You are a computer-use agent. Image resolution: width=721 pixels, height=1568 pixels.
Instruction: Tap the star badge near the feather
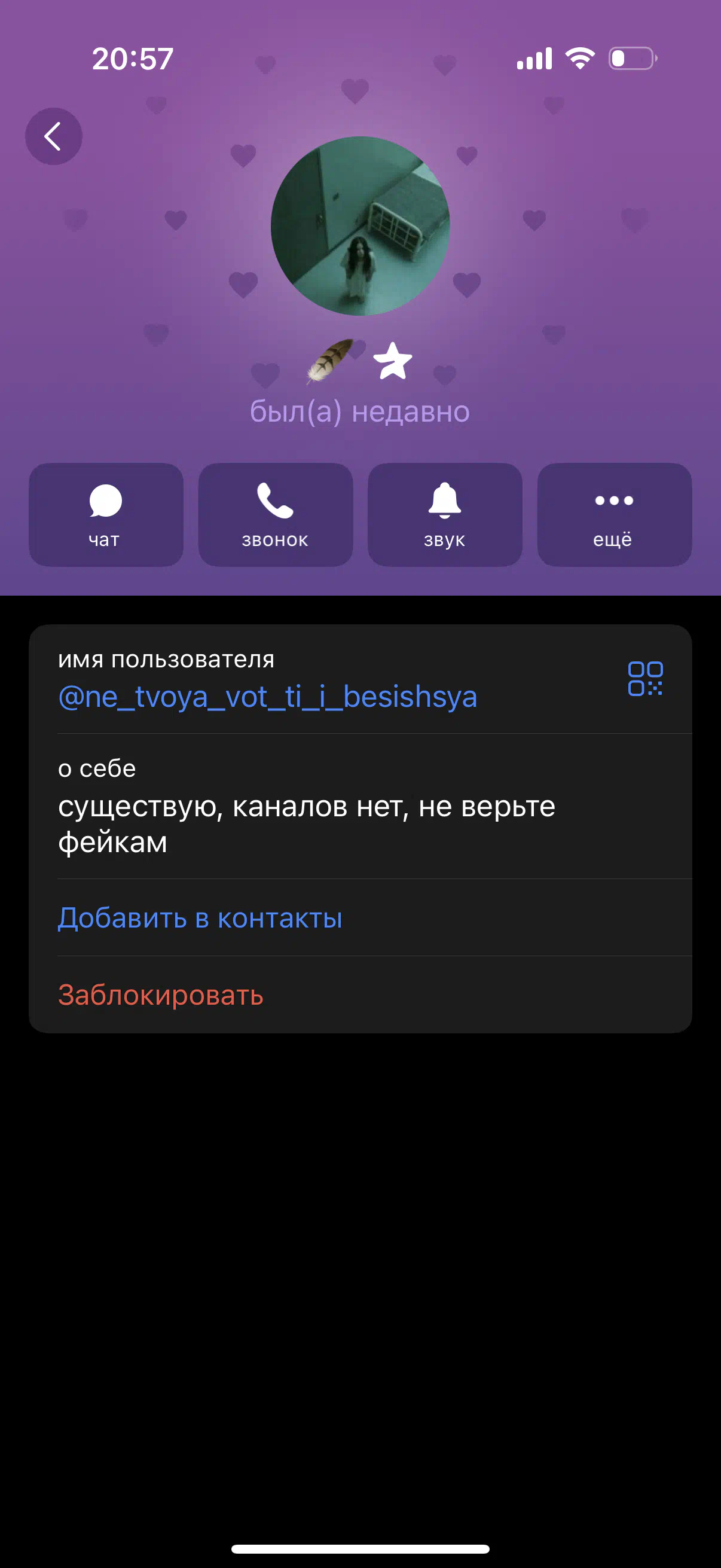click(392, 361)
